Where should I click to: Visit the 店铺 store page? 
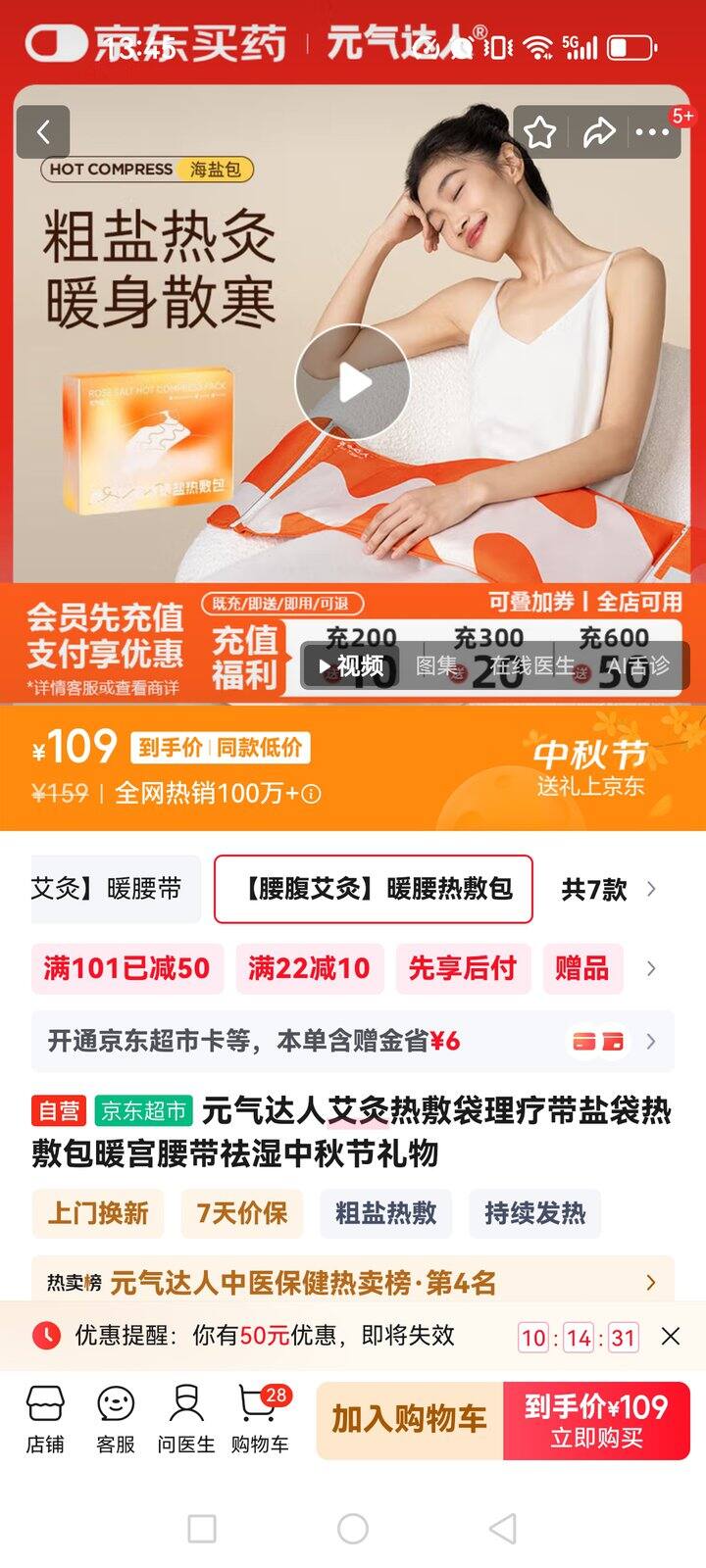click(45, 1419)
